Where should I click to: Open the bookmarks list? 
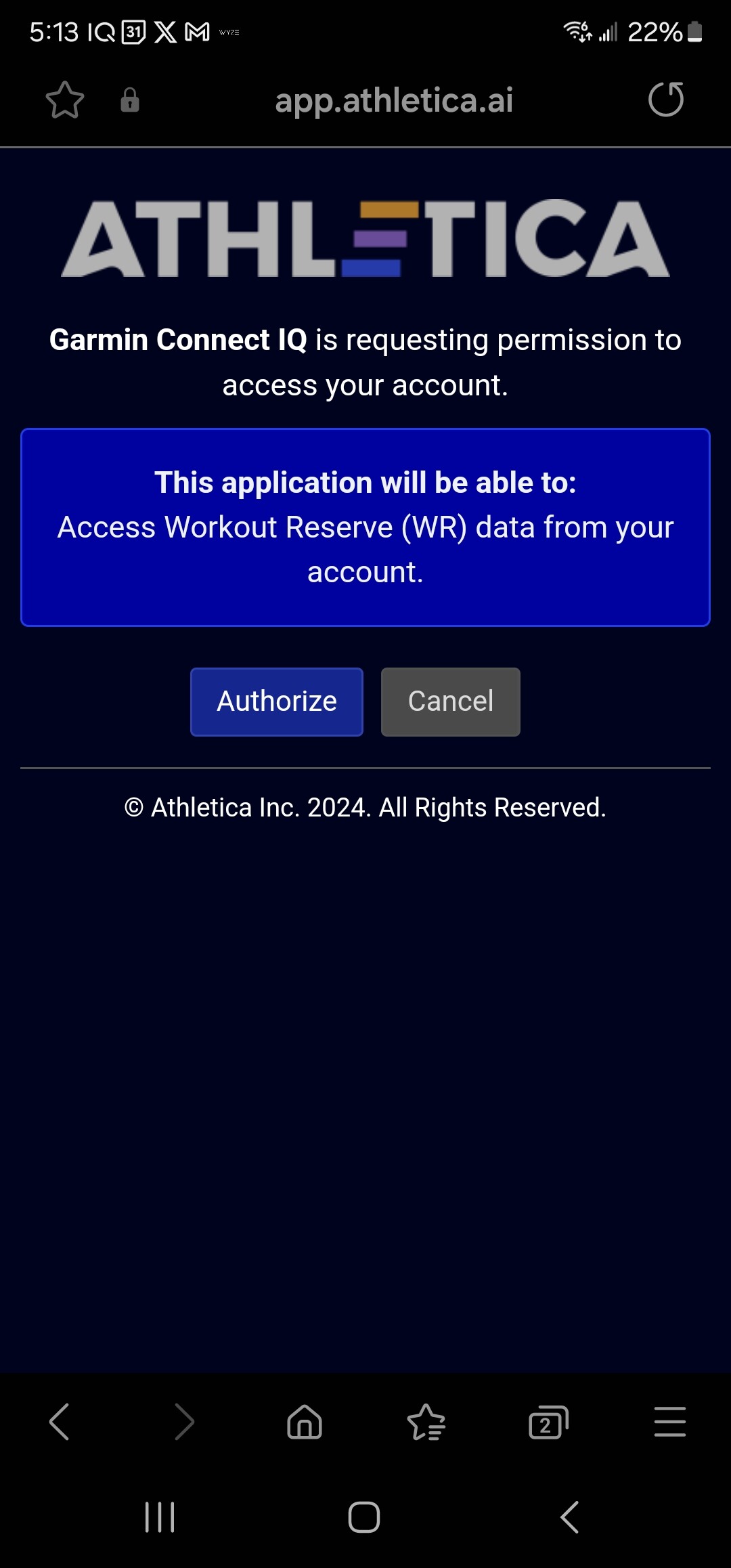click(x=426, y=1421)
